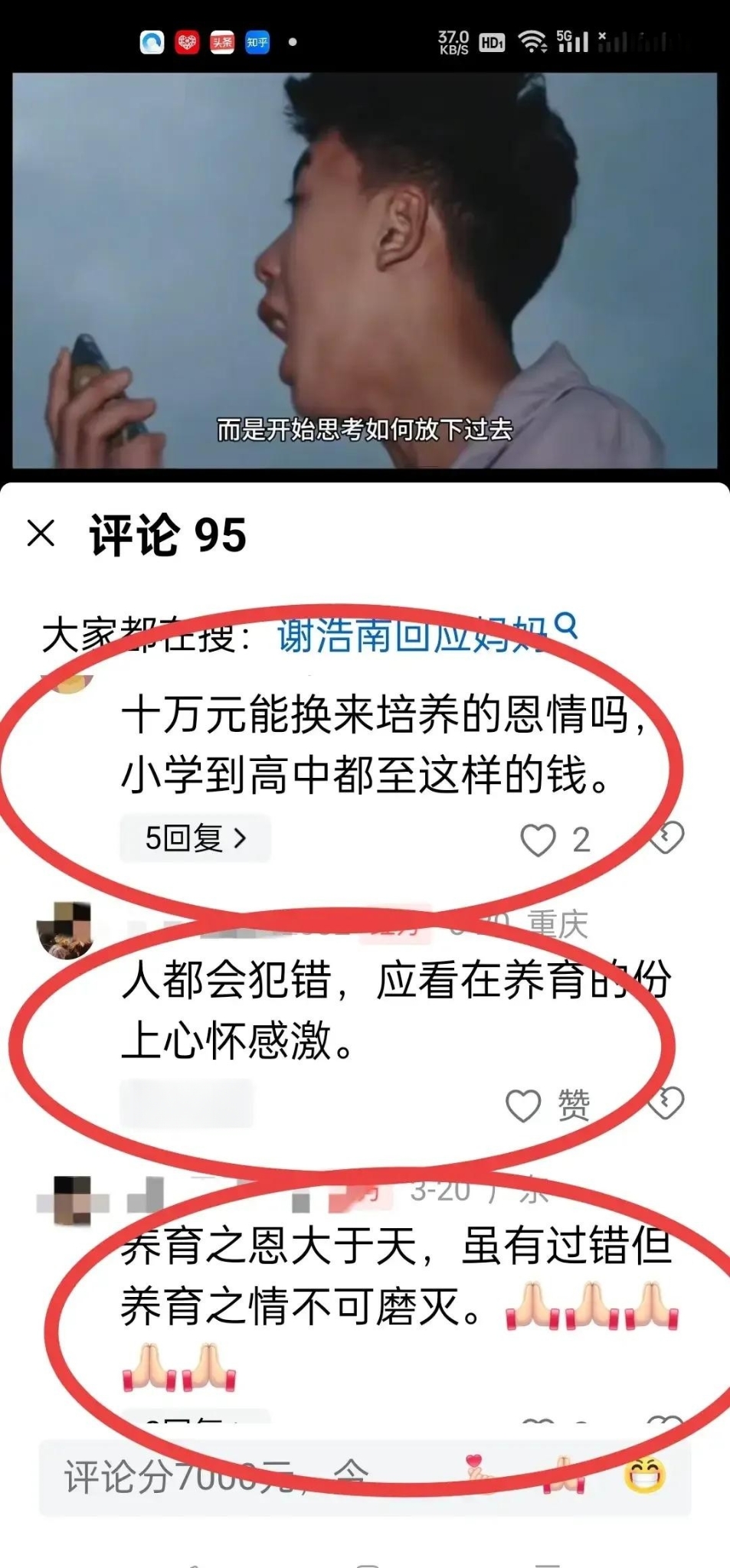Expand the 5回复 replies

pyautogui.click(x=195, y=838)
